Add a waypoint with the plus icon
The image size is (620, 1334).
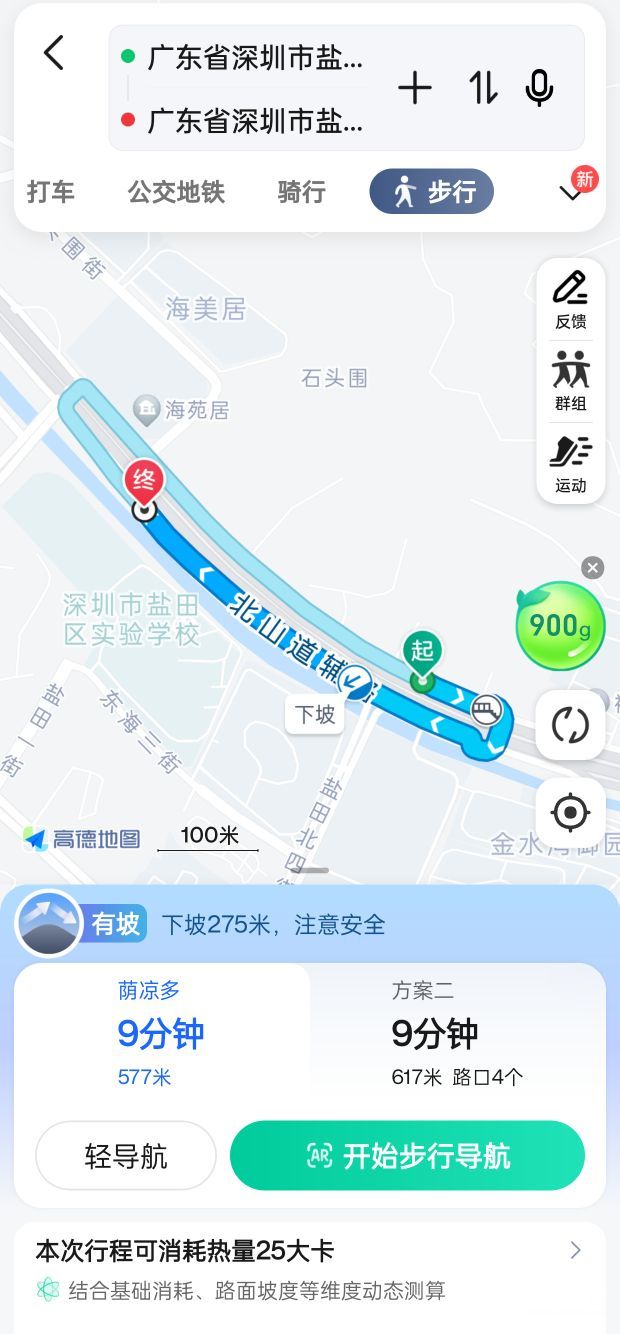[415, 89]
